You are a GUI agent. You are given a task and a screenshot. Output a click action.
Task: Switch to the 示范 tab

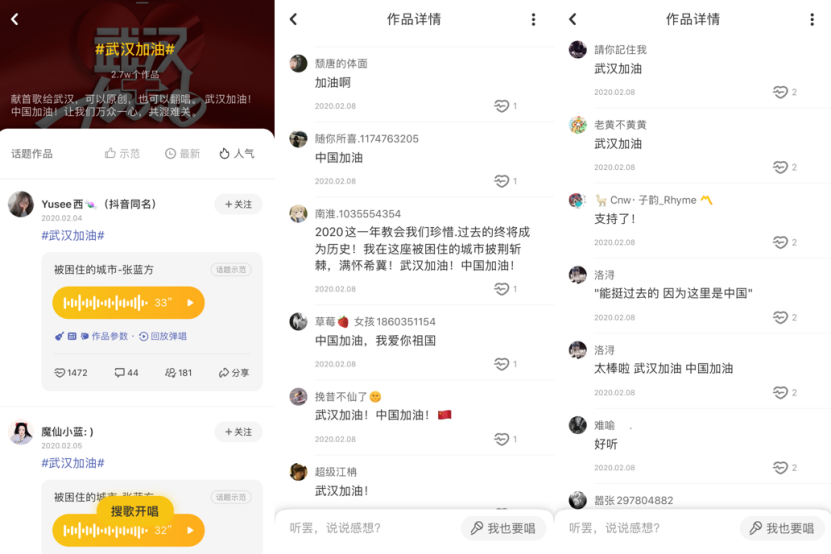[123, 154]
